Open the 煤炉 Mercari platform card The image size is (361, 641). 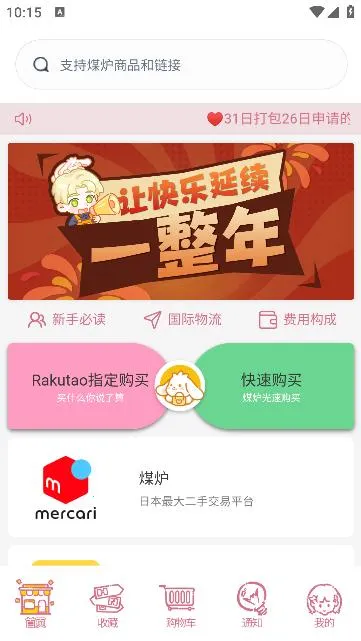(181, 487)
